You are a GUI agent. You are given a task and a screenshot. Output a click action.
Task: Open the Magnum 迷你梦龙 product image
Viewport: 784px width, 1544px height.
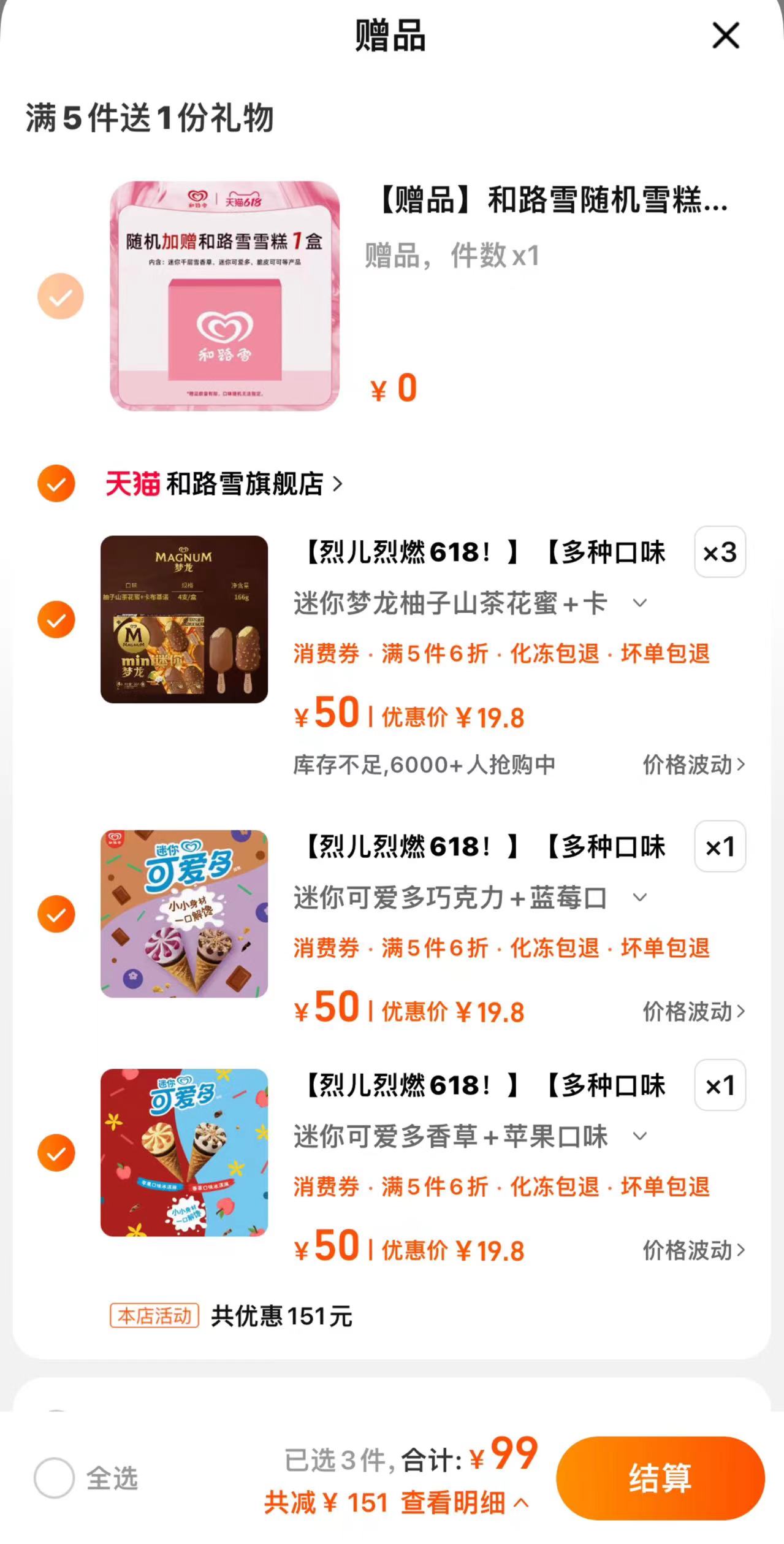[184, 619]
